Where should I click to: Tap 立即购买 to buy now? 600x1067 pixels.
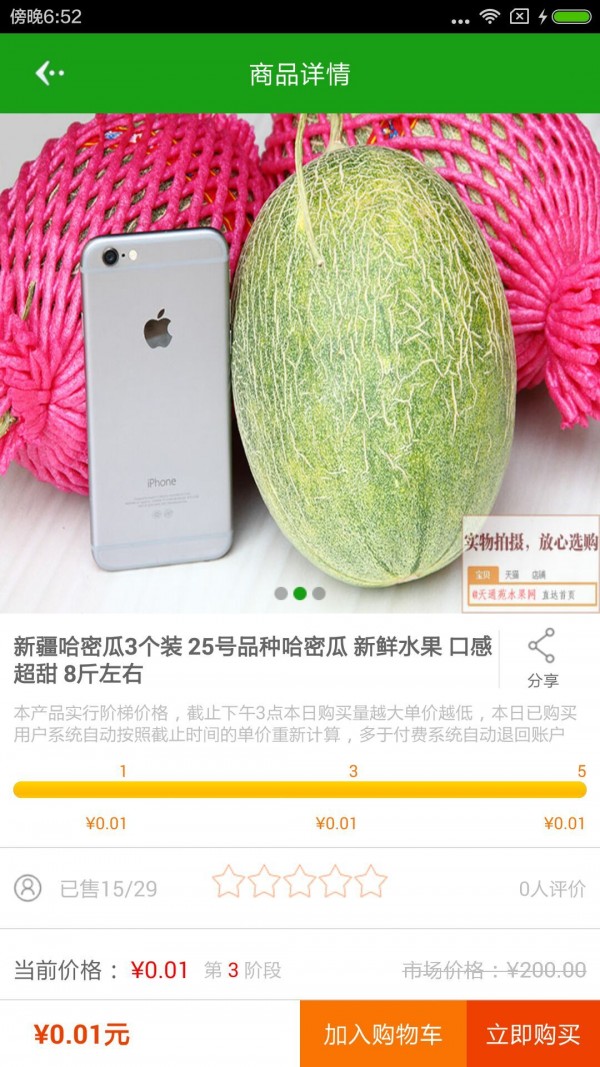point(533,1034)
